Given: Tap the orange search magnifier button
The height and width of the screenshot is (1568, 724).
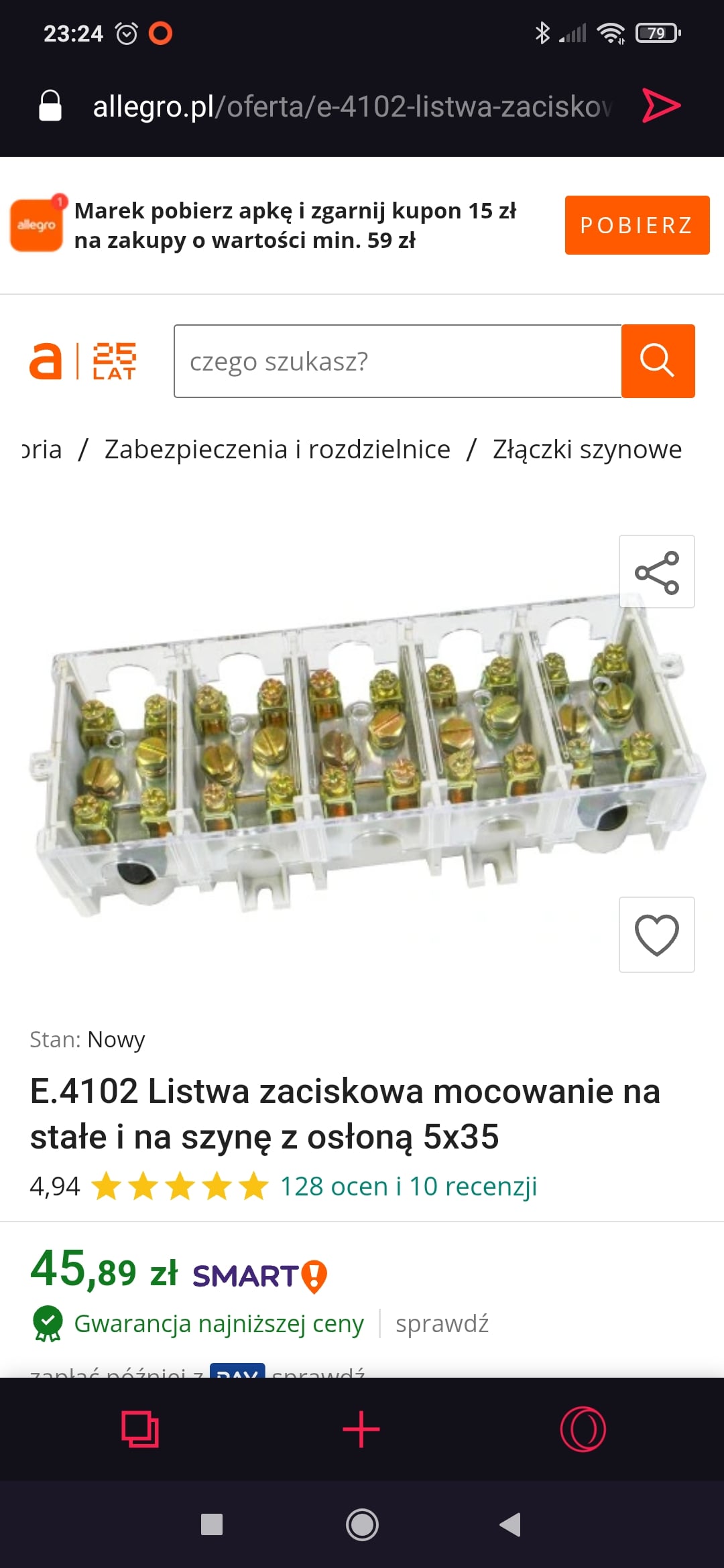Looking at the screenshot, I should click(x=658, y=361).
